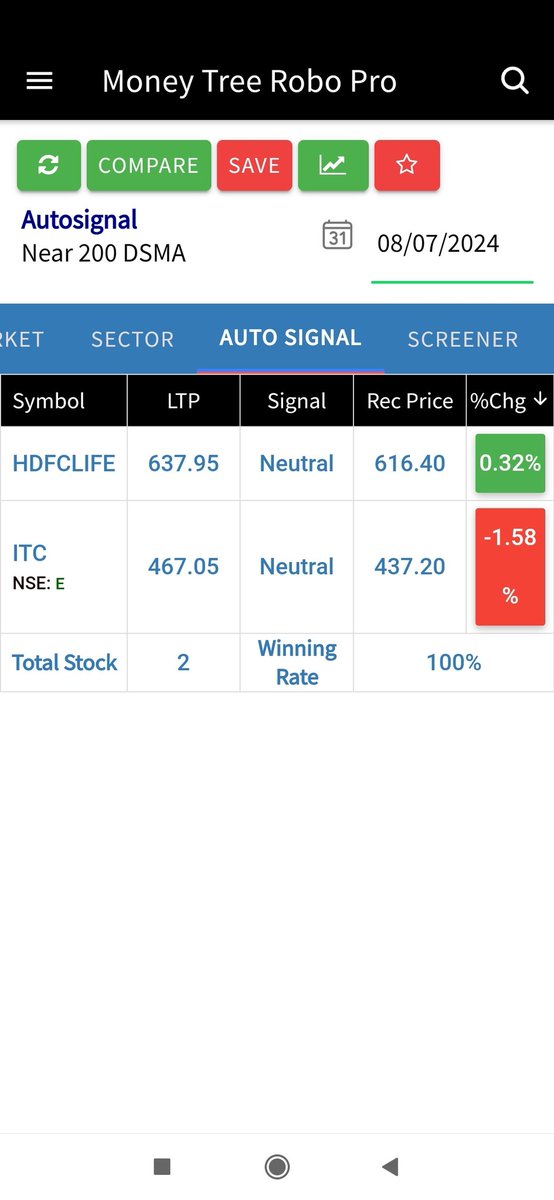Open the hamburger drawer menu

point(39,81)
